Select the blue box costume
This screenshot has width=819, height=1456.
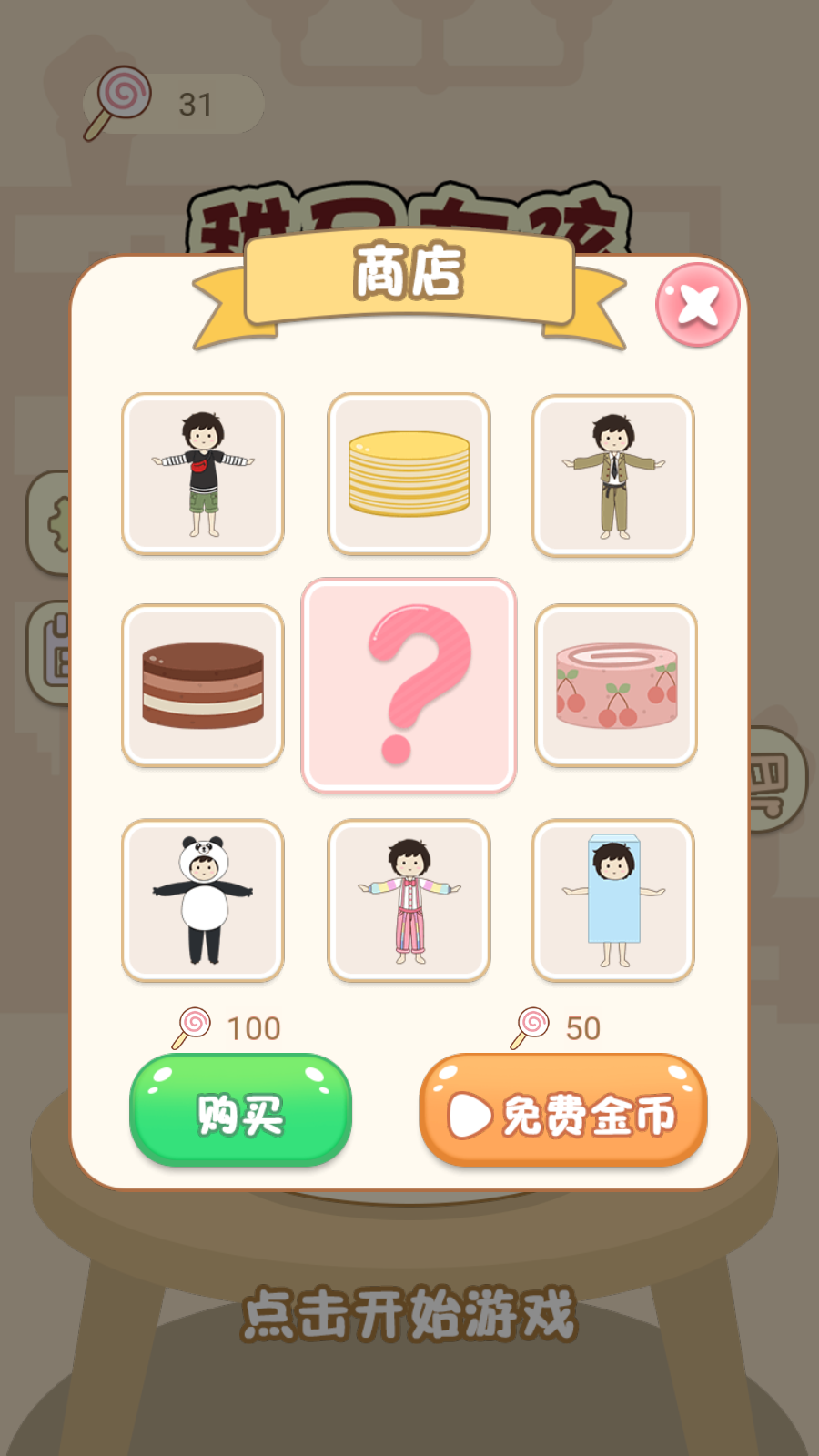(x=615, y=900)
